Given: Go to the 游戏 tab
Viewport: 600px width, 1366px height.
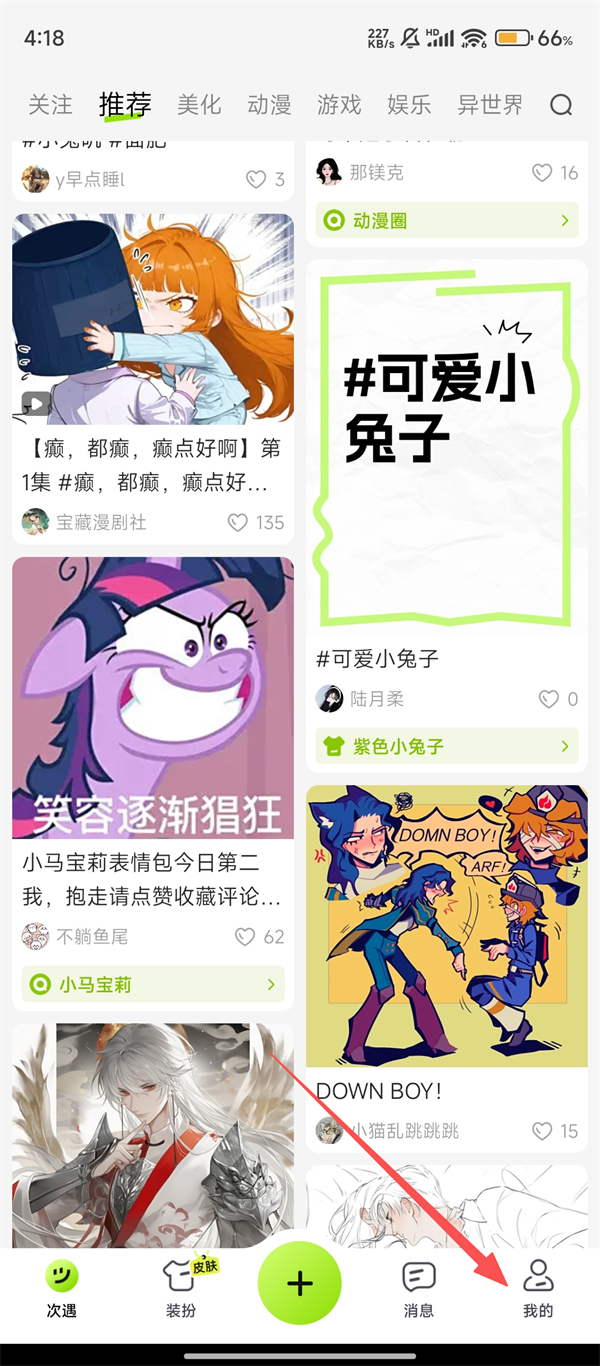Looking at the screenshot, I should [x=339, y=105].
